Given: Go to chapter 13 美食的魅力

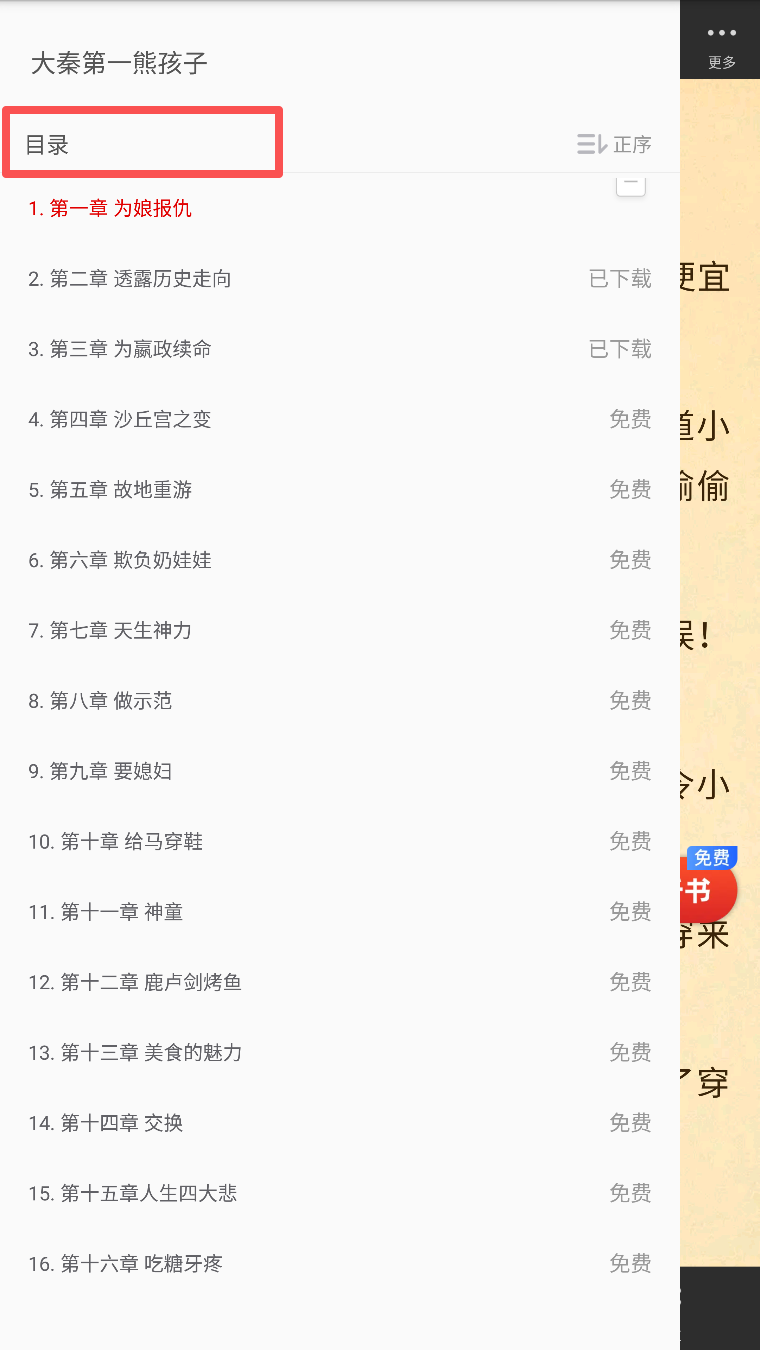Looking at the screenshot, I should pyautogui.click(x=135, y=1052).
